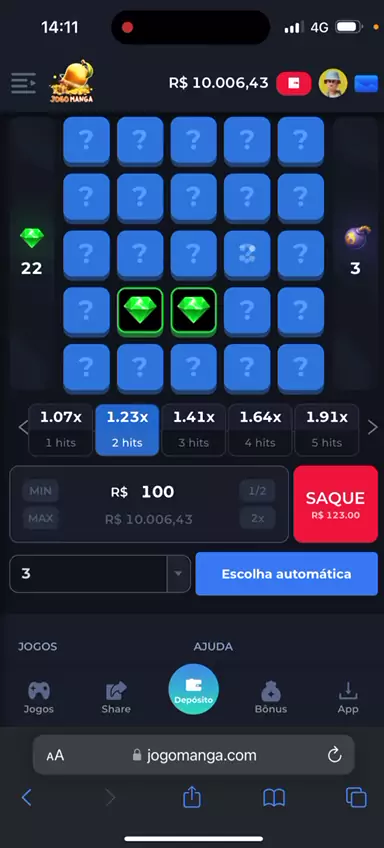This screenshot has height=848, width=384.
Task: Halve the bet with 1/2
Action: (x=257, y=491)
